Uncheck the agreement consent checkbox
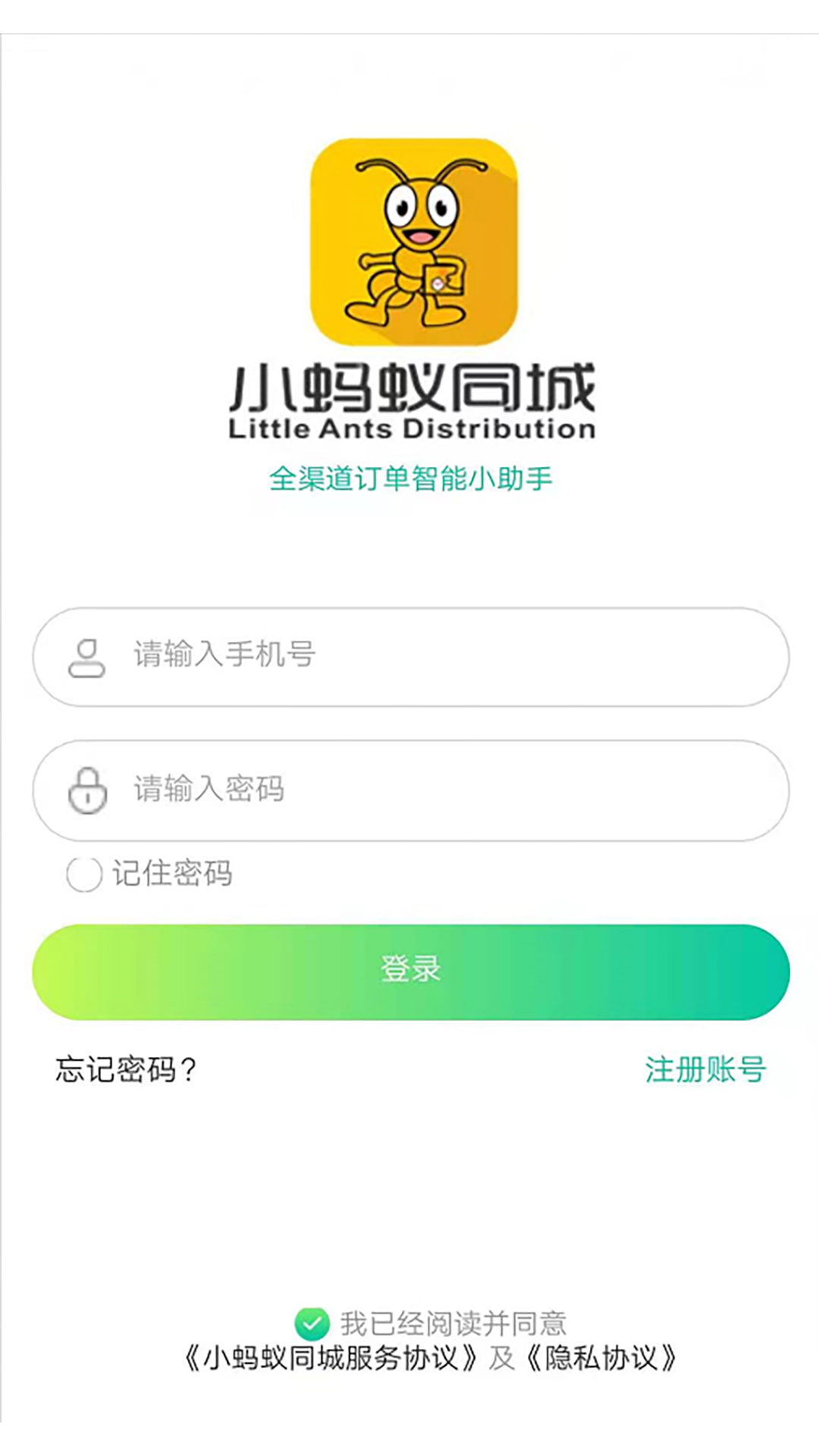819x1456 pixels. 312,1324
